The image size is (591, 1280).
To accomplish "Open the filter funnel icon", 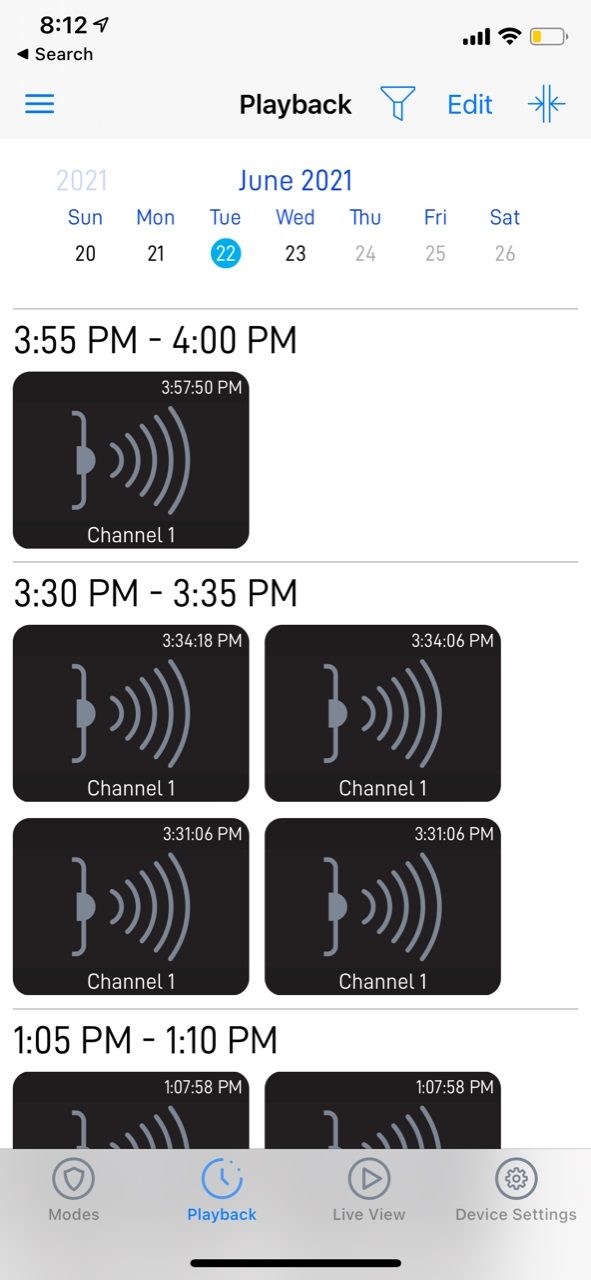I will pyautogui.click(x=397, y=104).
